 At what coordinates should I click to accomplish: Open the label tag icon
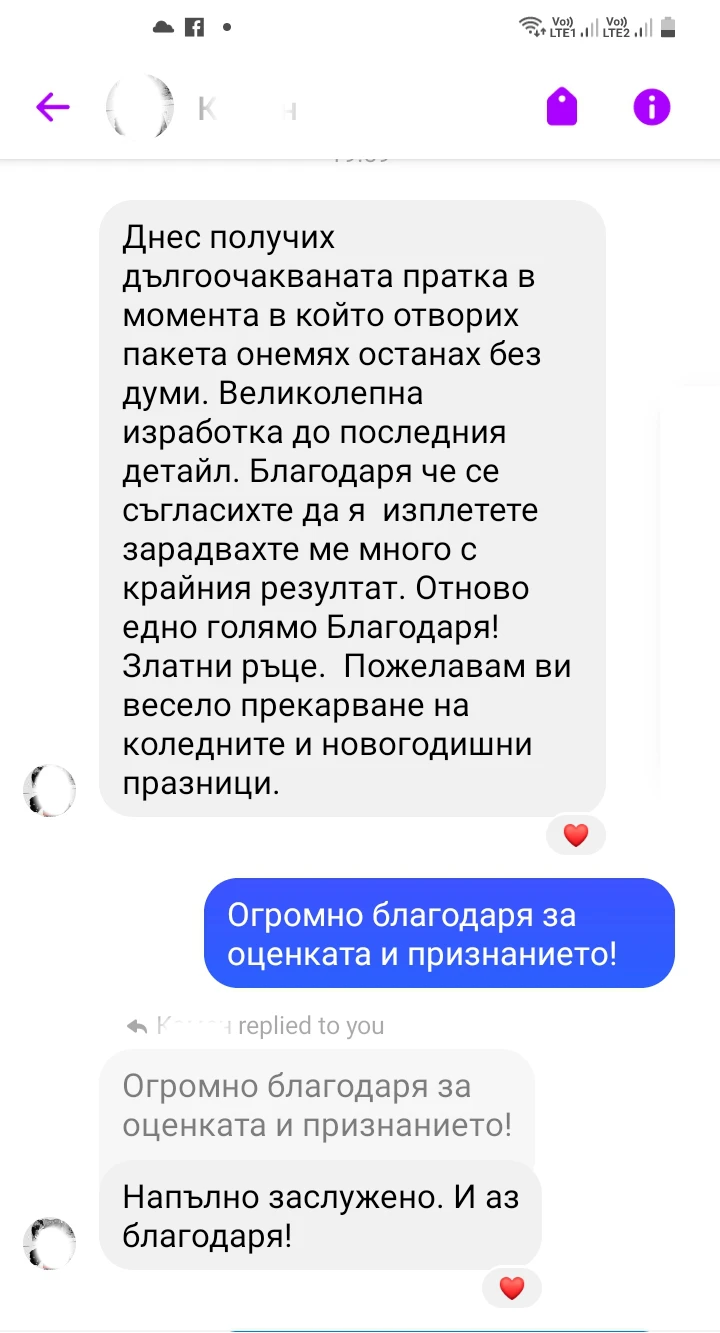pos(562,106)
